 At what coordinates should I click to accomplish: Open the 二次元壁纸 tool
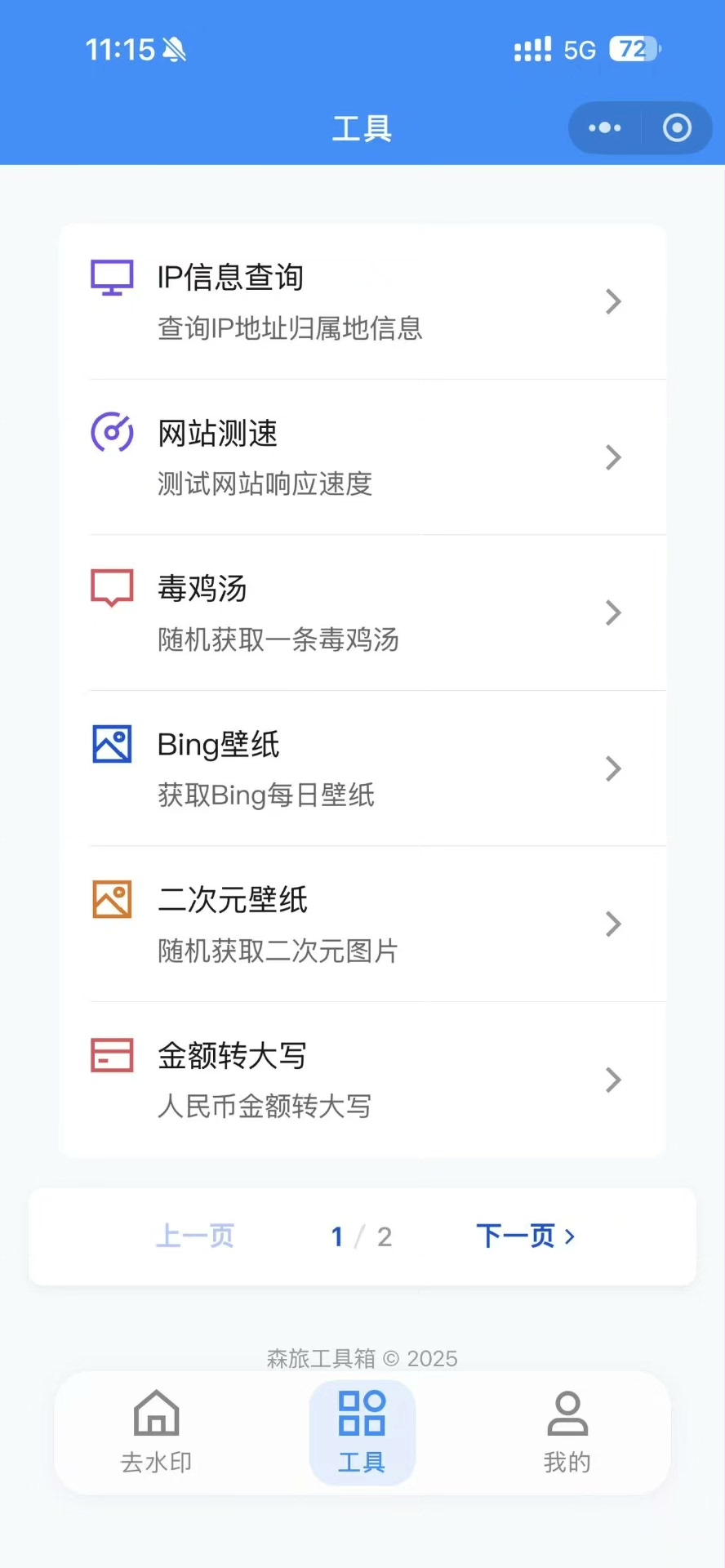click(x=362, y=924)
